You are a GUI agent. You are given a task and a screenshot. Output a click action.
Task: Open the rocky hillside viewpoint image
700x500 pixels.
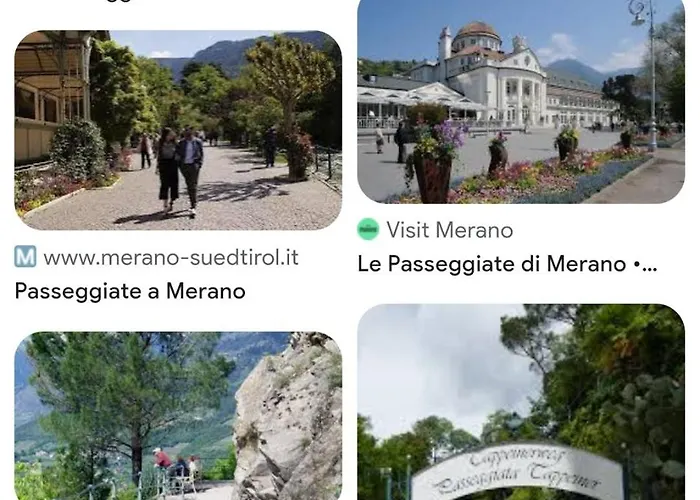pyautogui.click(x=178, y=416)
